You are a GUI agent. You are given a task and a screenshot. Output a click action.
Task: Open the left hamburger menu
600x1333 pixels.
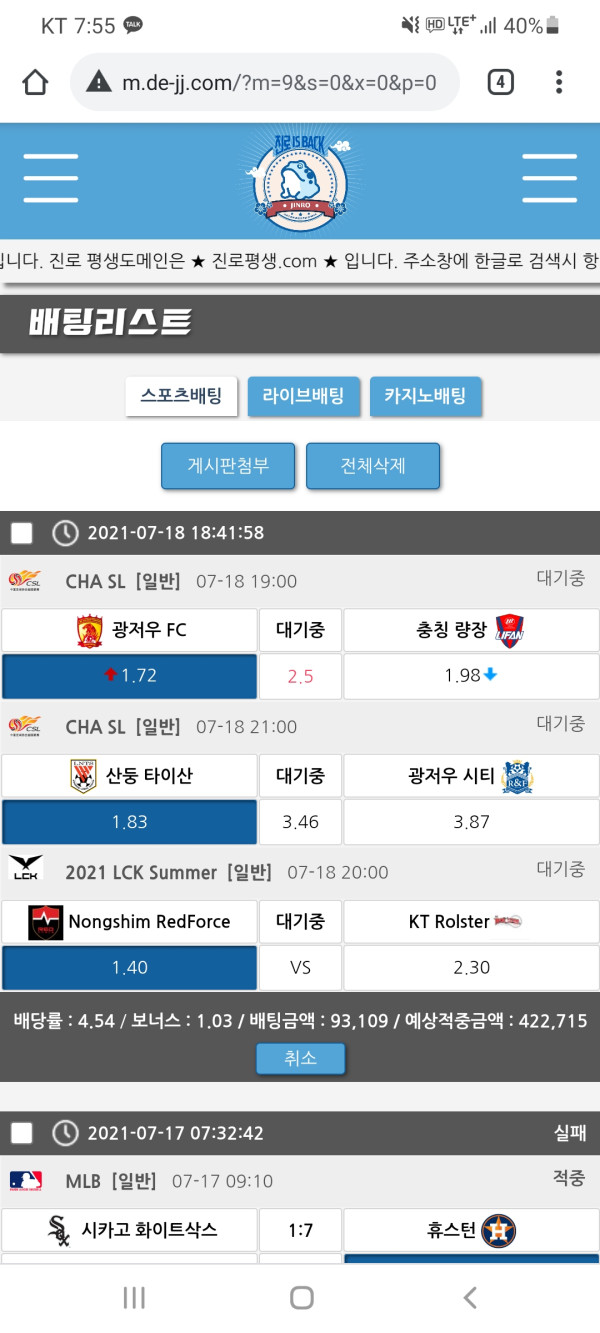tap(51, 179)
